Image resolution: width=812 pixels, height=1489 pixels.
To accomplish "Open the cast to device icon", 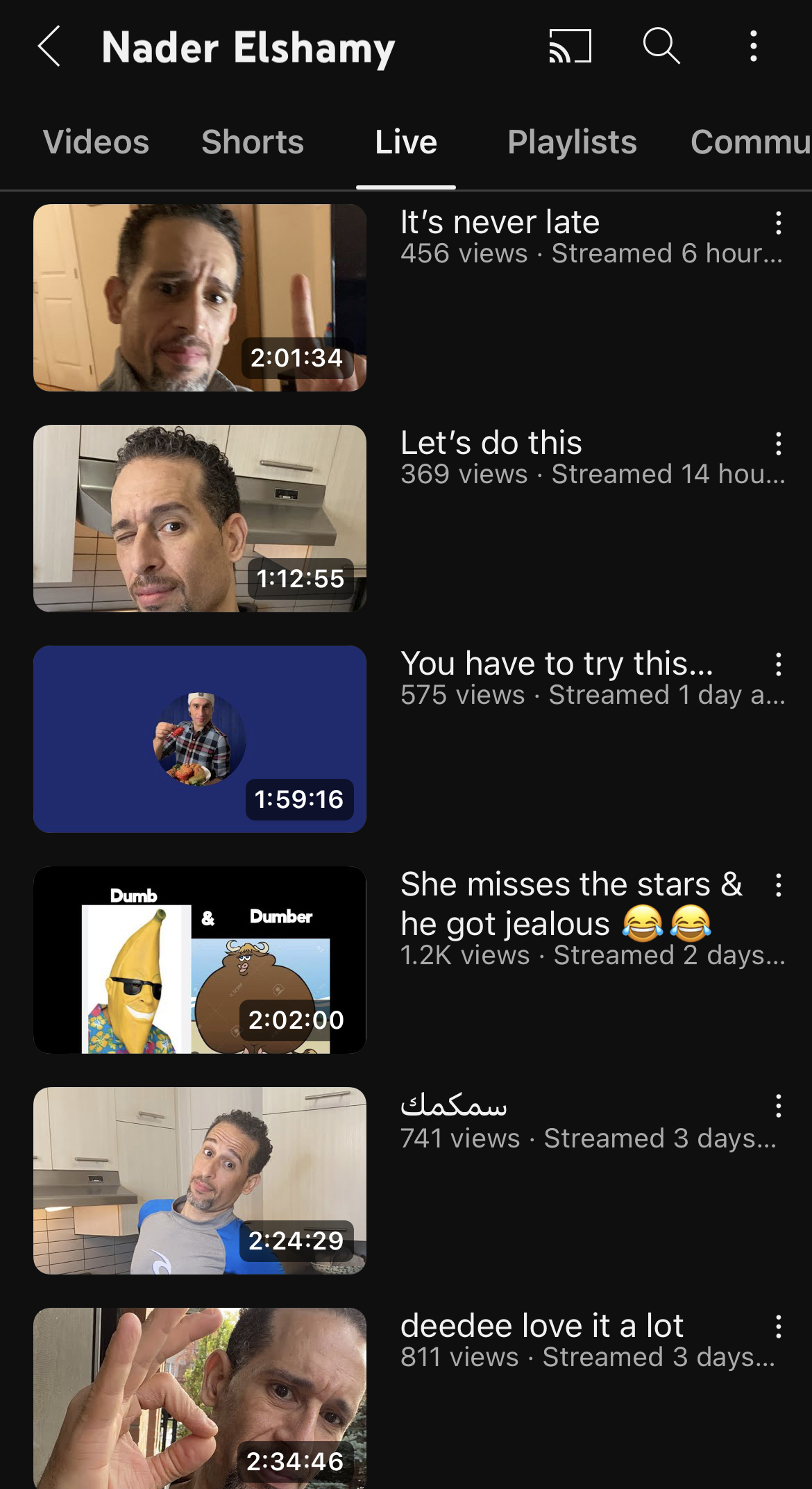I will 570,47.
